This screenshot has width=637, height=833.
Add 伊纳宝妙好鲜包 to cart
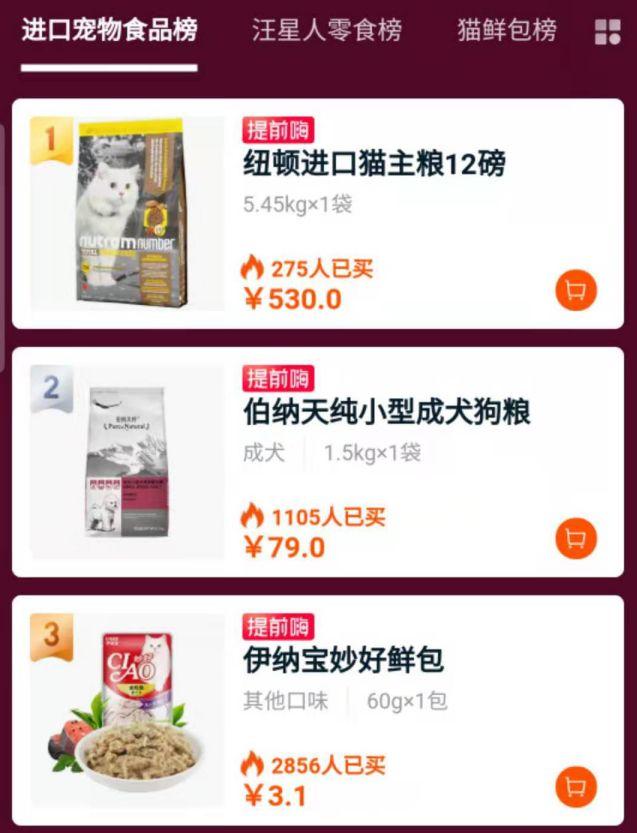click(x=576, y=786)
